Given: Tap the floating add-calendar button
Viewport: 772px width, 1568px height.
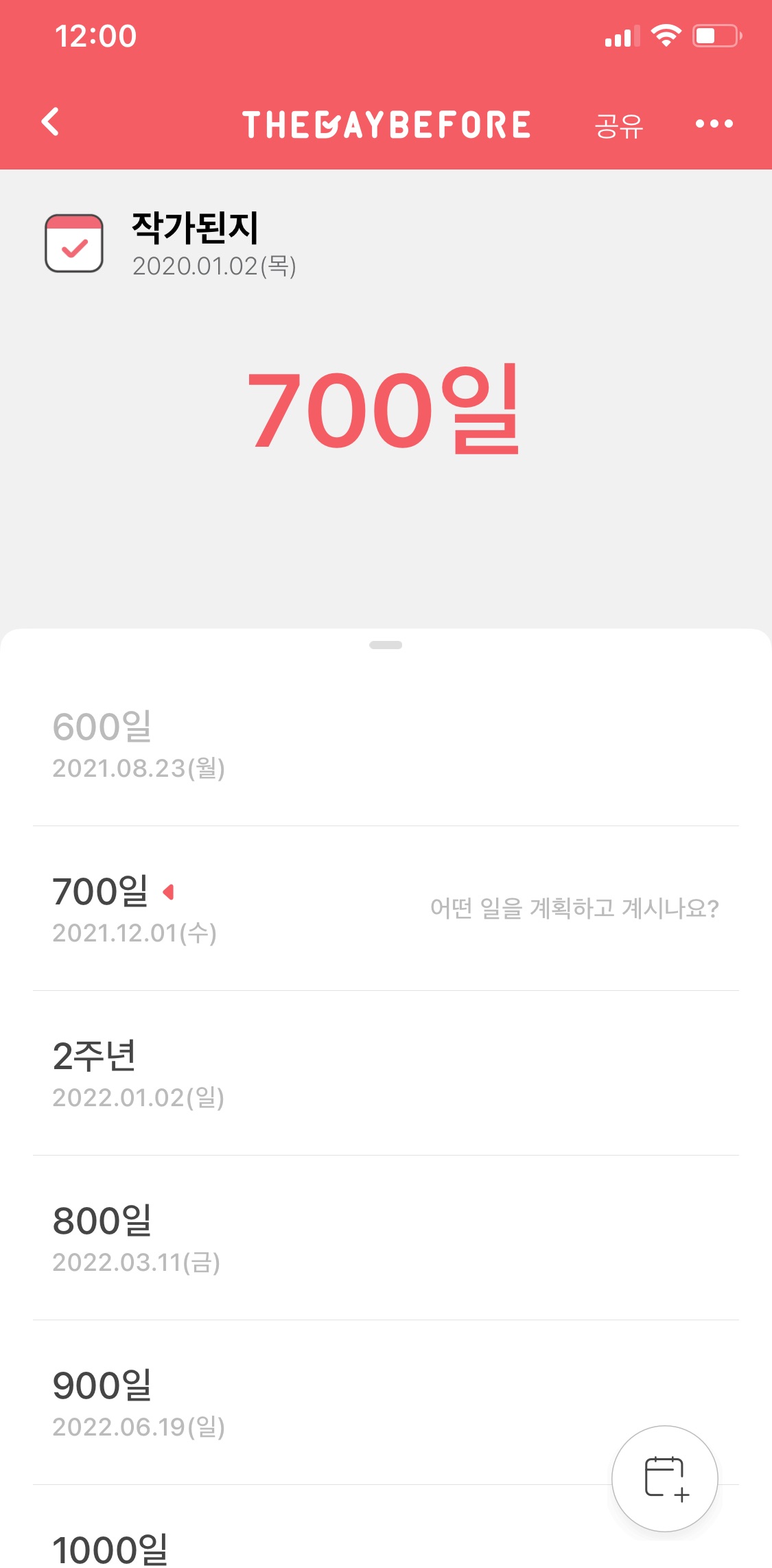Looking at the screenshot, I should pos(664,1478).
